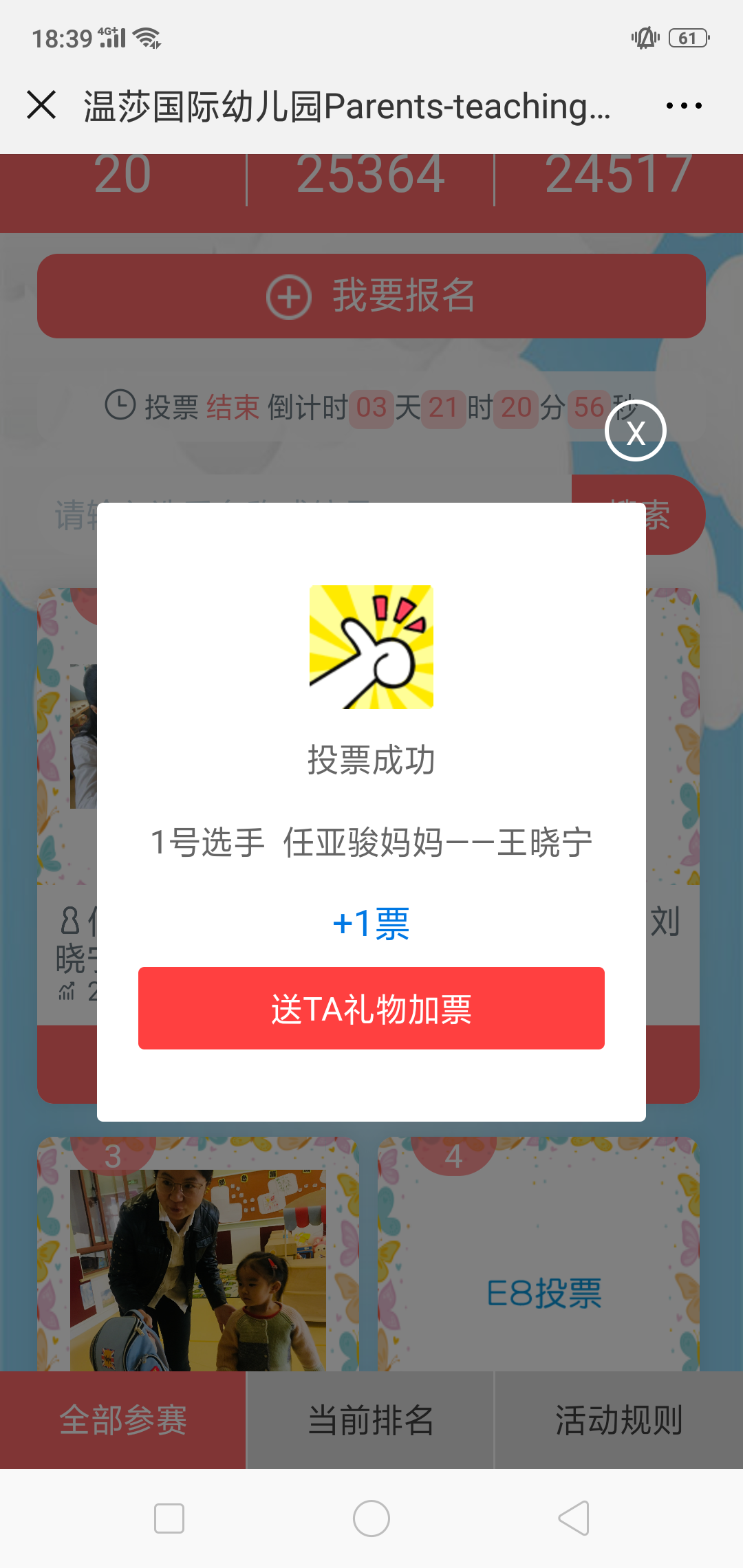Go back using system navigation
The width and height of the screenshot is (743, 1568).
[x=574, y=1518]
